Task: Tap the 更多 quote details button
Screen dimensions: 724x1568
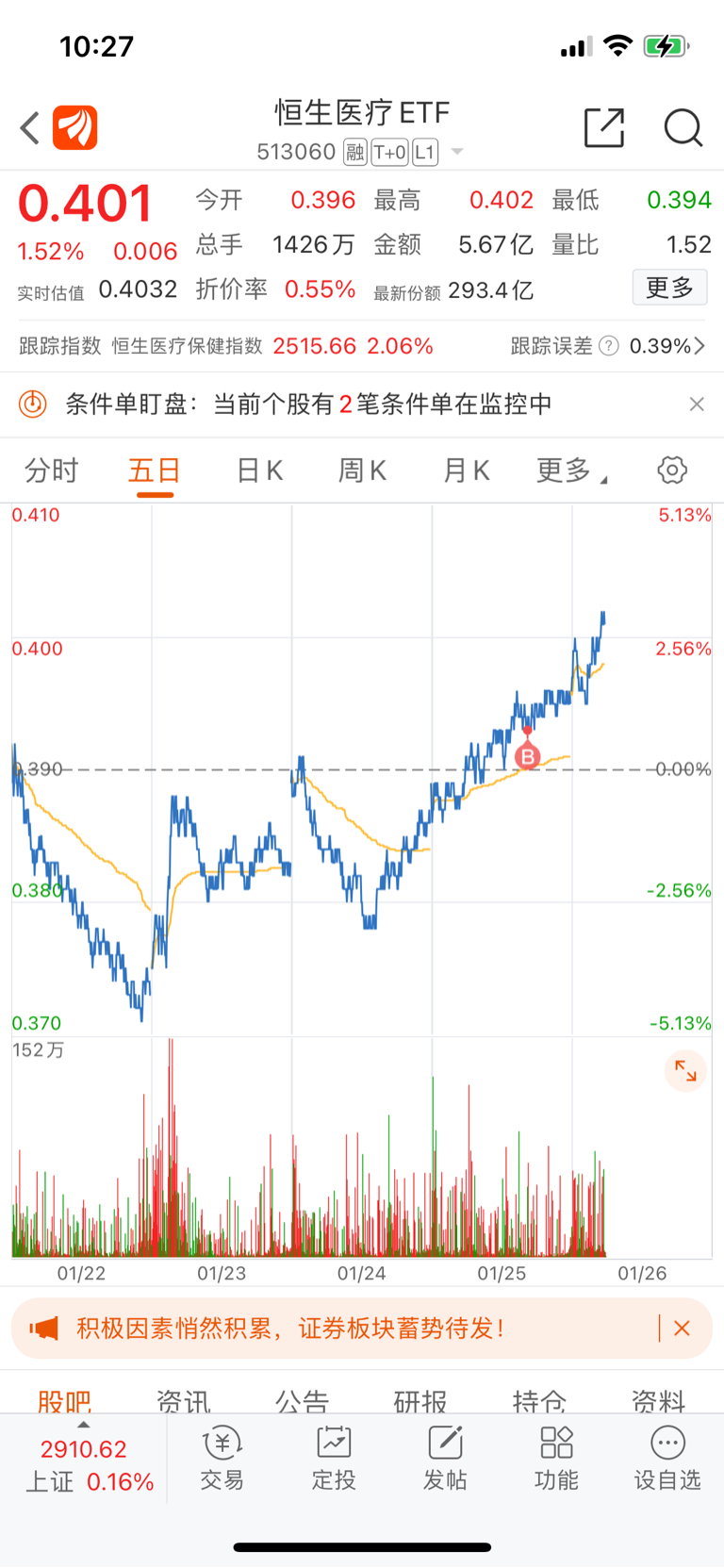Action: click(669, 289)
